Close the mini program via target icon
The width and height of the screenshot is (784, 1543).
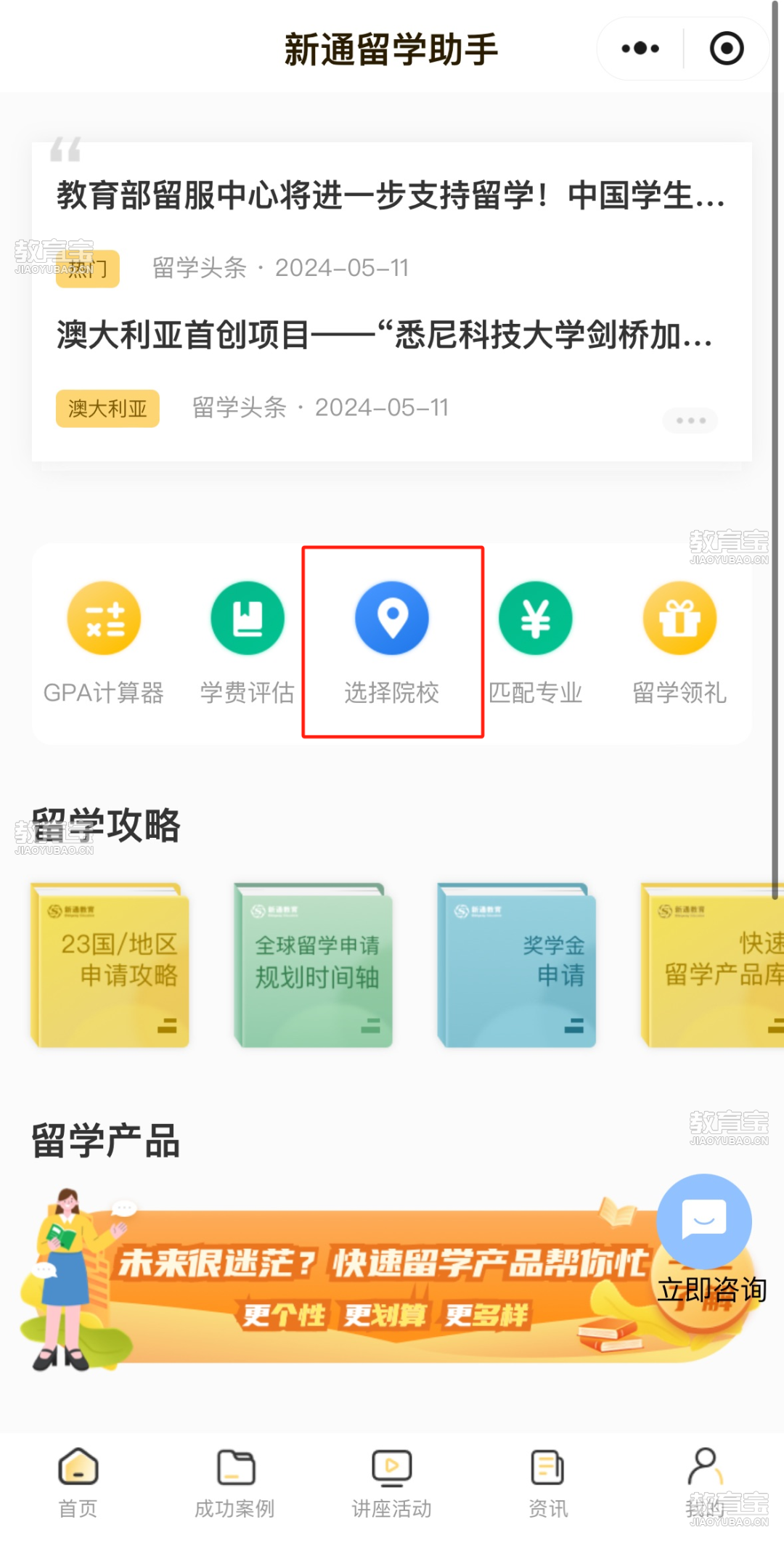pos(726,49)
